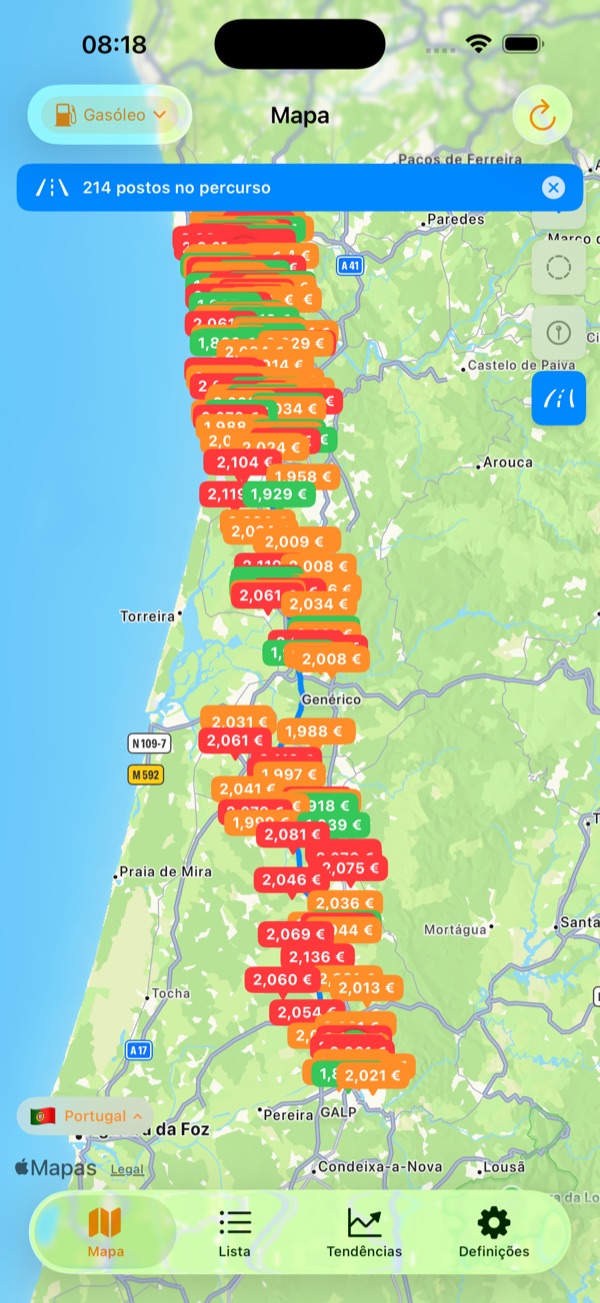Open the Legal link
Screen dimensions: 600x1303
pos(127,1169)
